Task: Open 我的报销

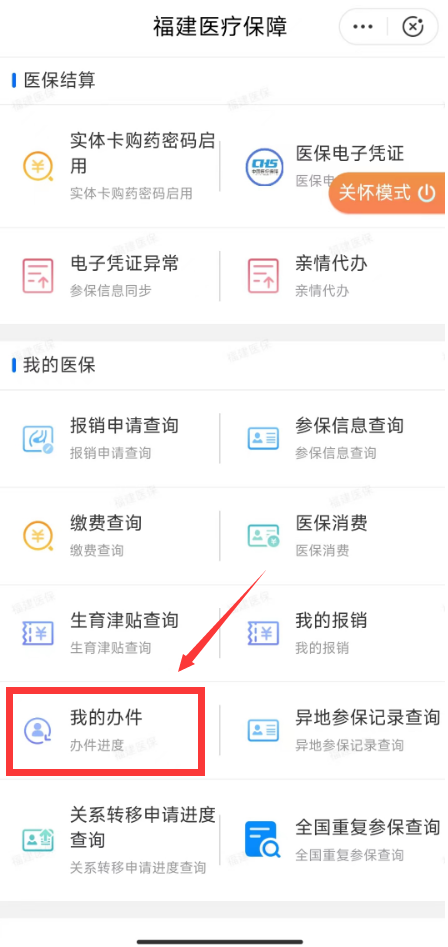Action: click(x=334, y=632)
